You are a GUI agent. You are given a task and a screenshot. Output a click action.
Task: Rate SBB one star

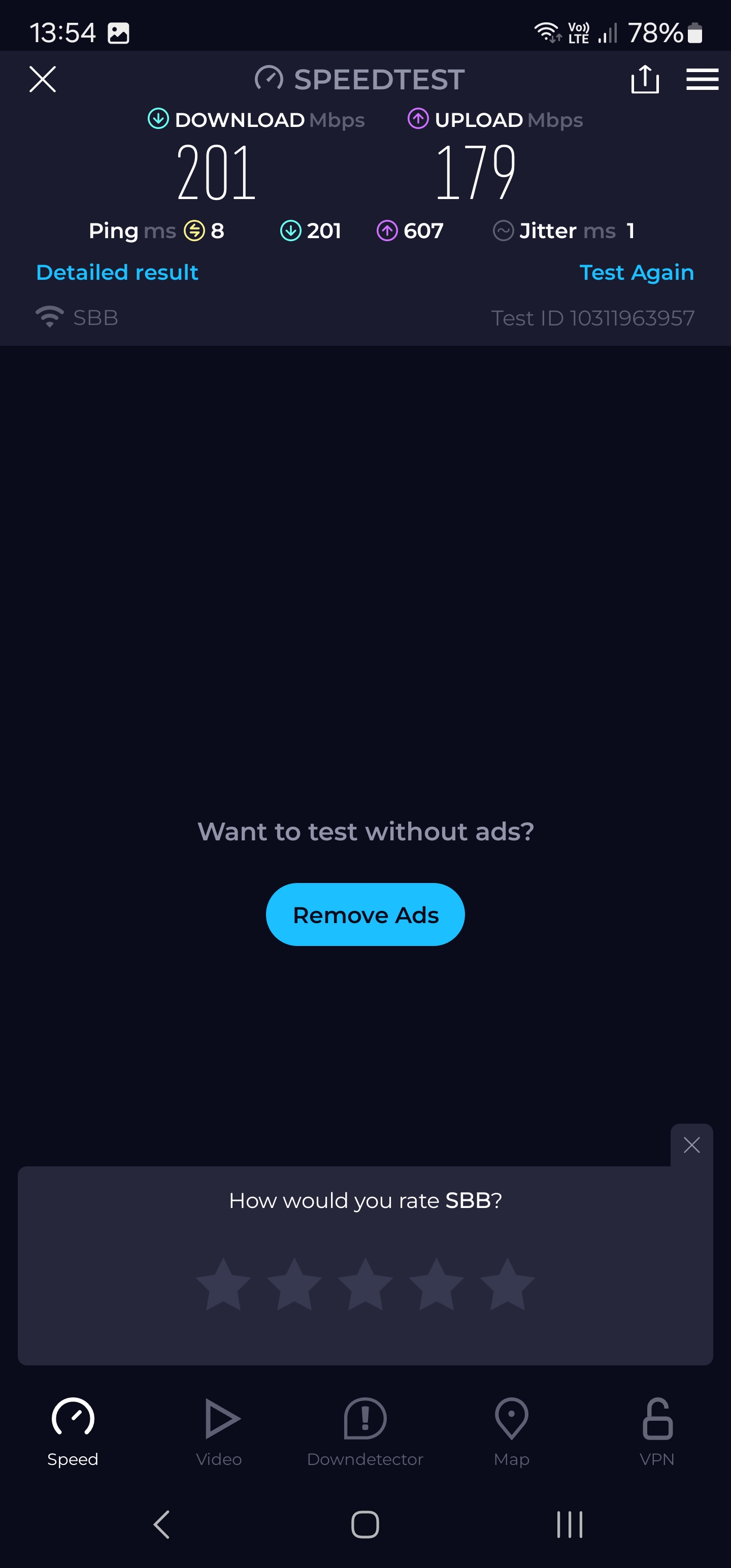223,1284
